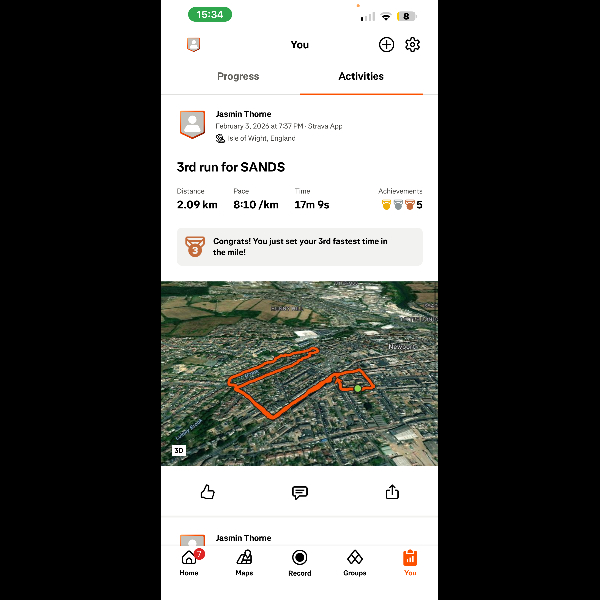Open profile avatar in top bar

point(193,44)
